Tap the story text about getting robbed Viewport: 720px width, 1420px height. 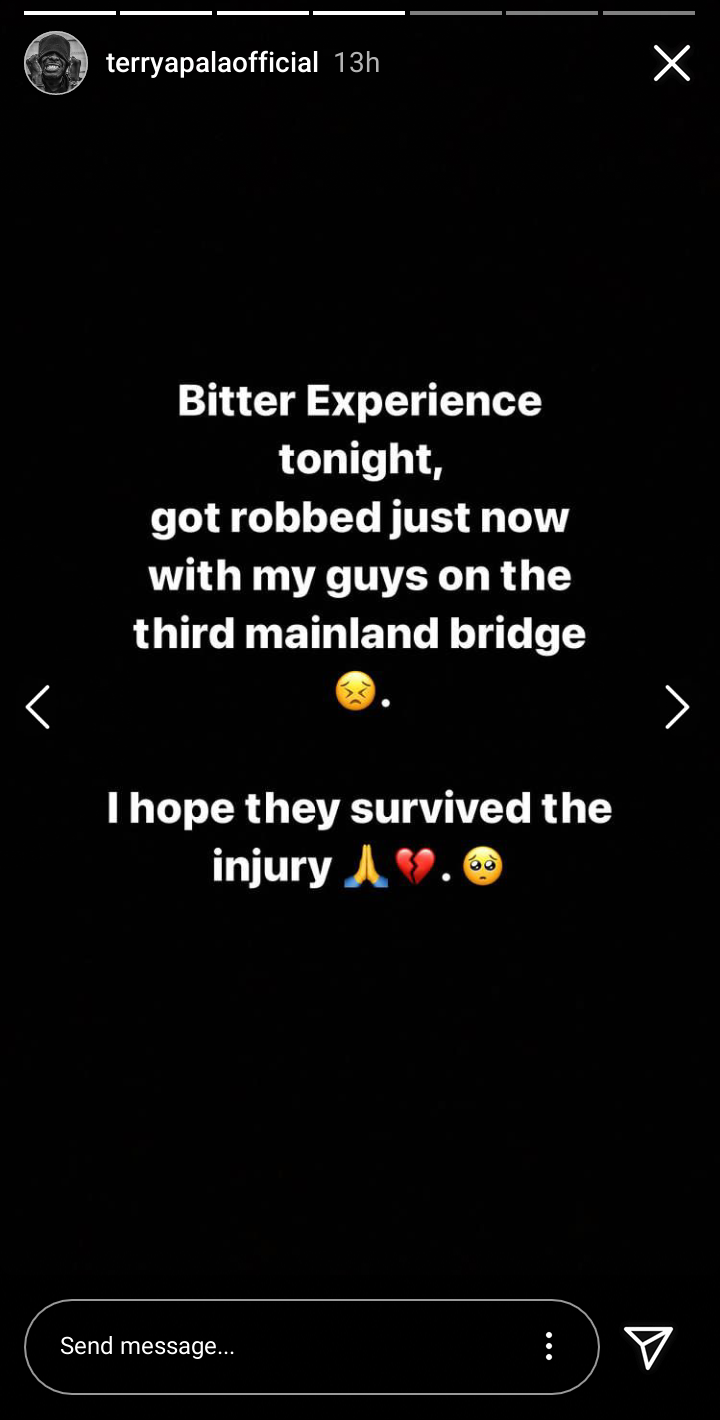click(x=360, y=517)
